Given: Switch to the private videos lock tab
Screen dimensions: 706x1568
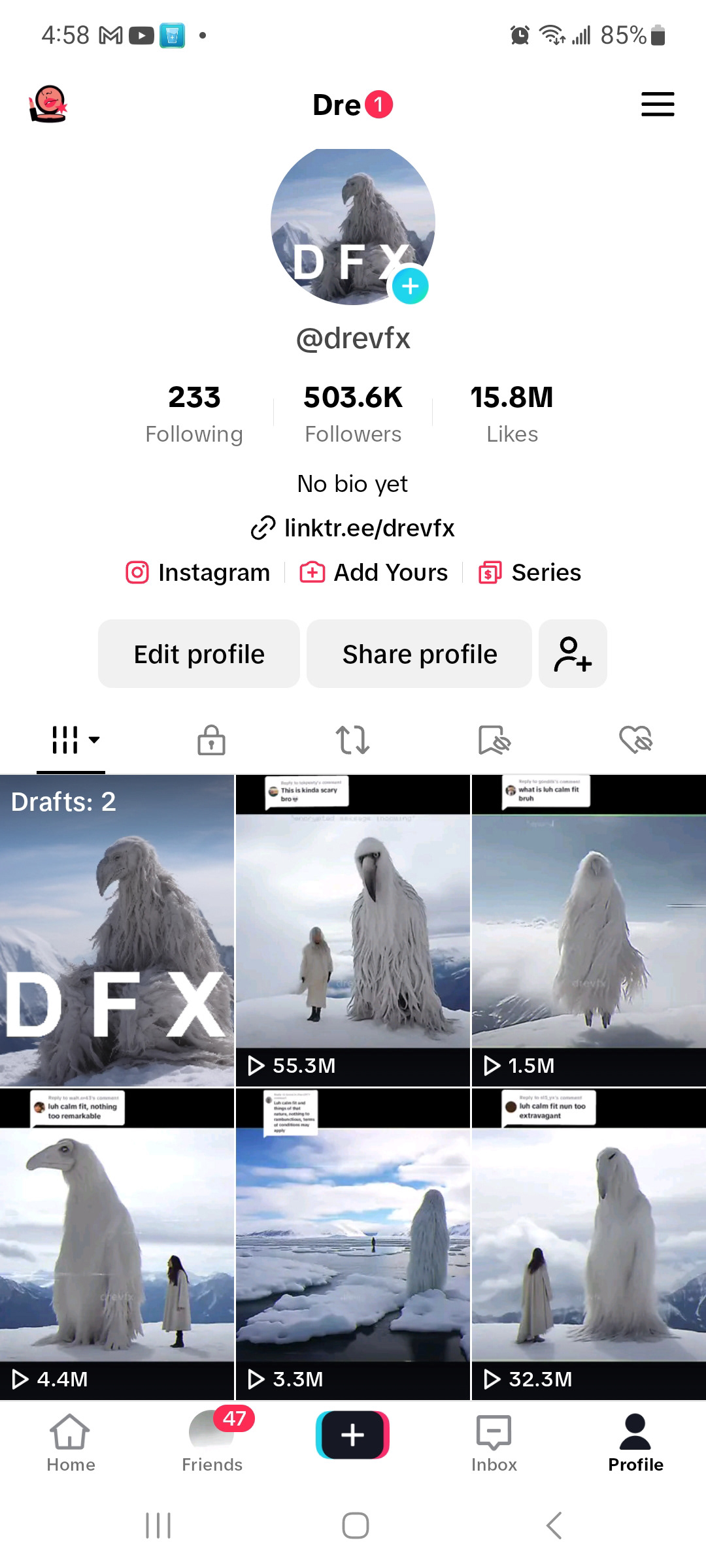Looking at the screenshot, I should pyautogui.click(x=211, y=740).
